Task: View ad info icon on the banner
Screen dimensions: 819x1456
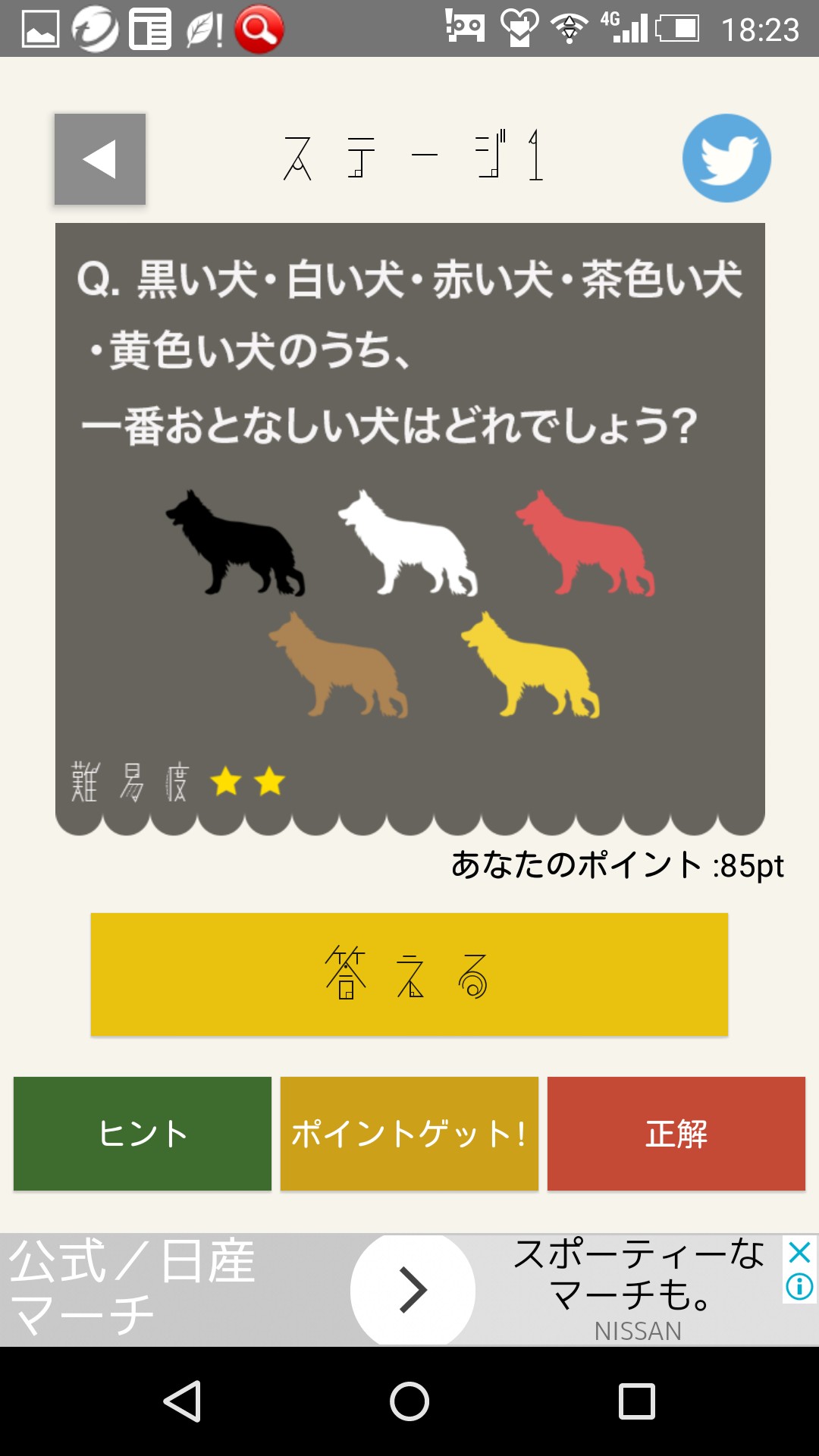Action: click(x=800, y=1287)
